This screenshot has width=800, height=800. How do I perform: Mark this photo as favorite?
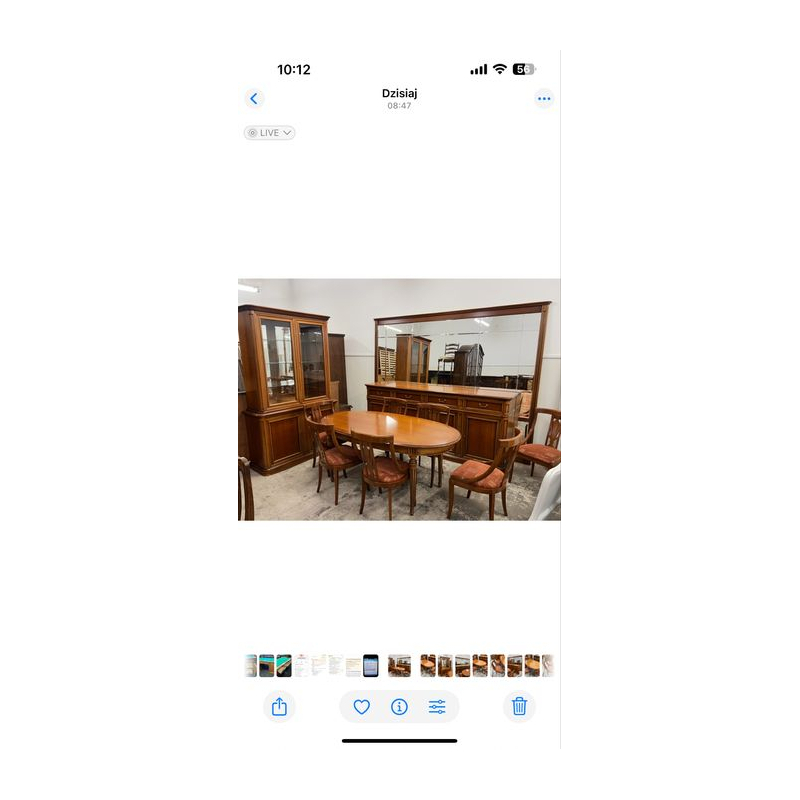[x=362, y=707]
